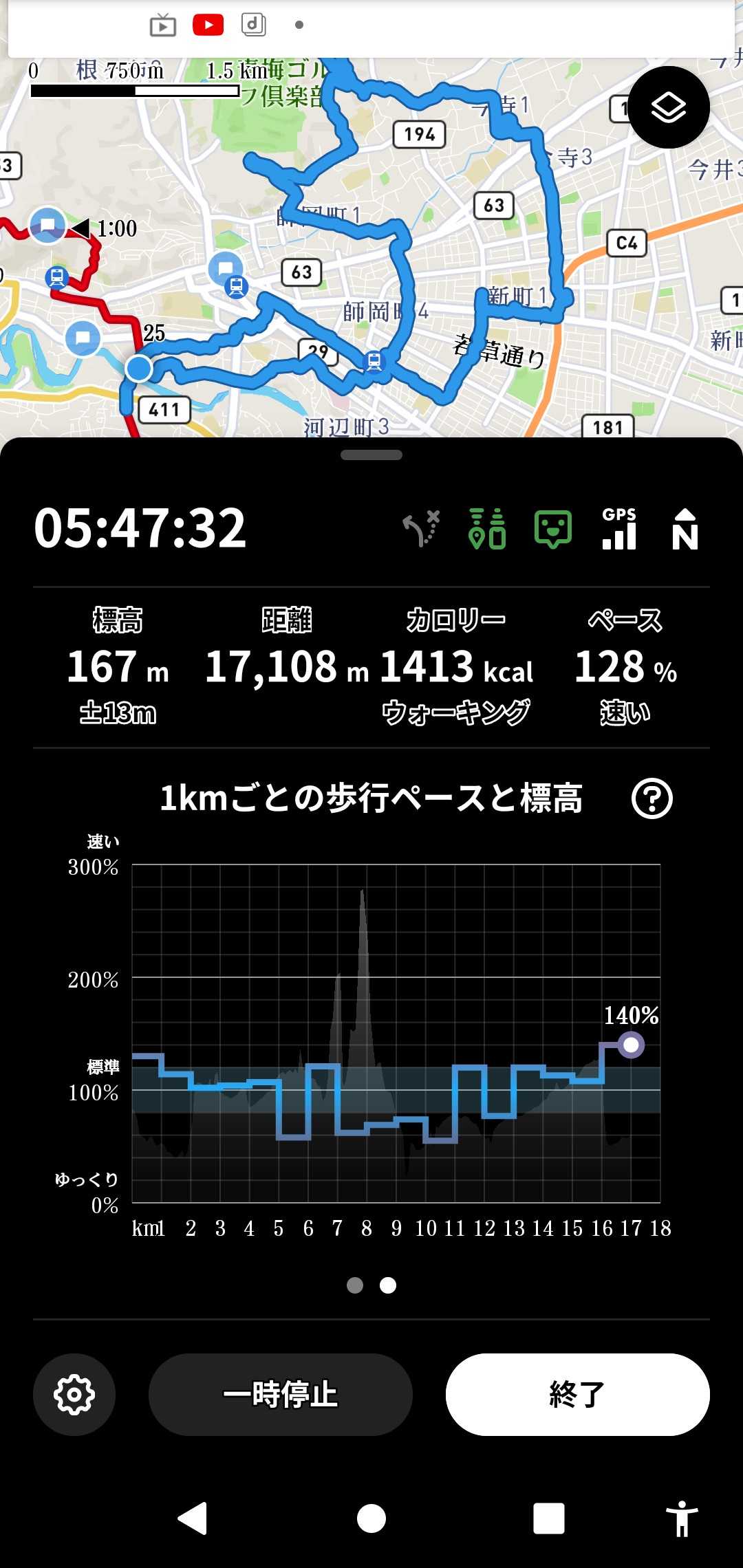Open the settings gear
Viewport: 743px width, 1568px height.
click(x=74, y=1394)
